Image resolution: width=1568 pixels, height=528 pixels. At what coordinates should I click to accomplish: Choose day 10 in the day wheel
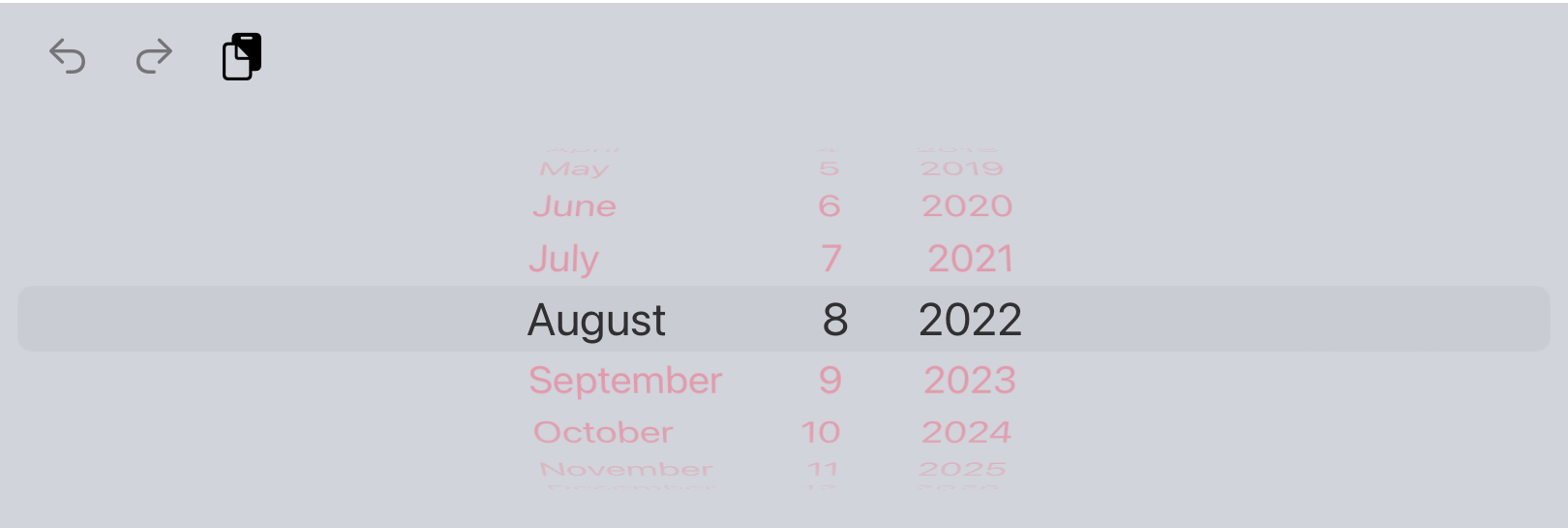(821, 432)
